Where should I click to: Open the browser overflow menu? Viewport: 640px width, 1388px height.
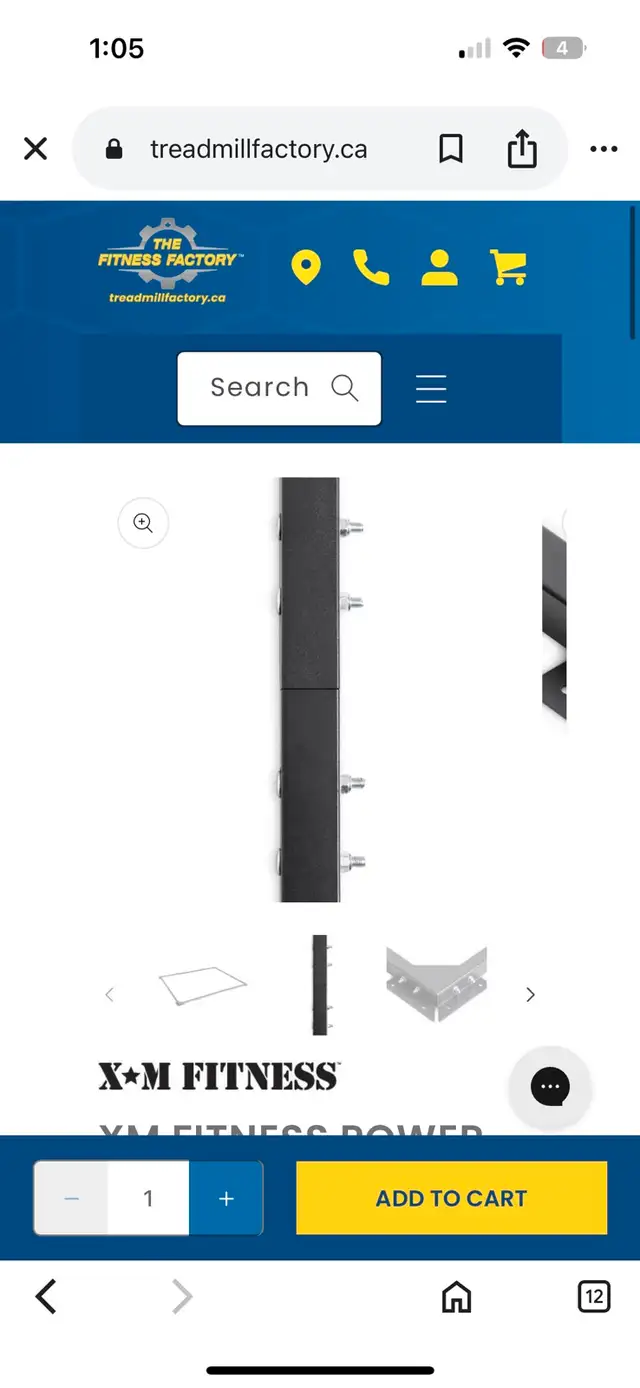click(x=604, y=150)
